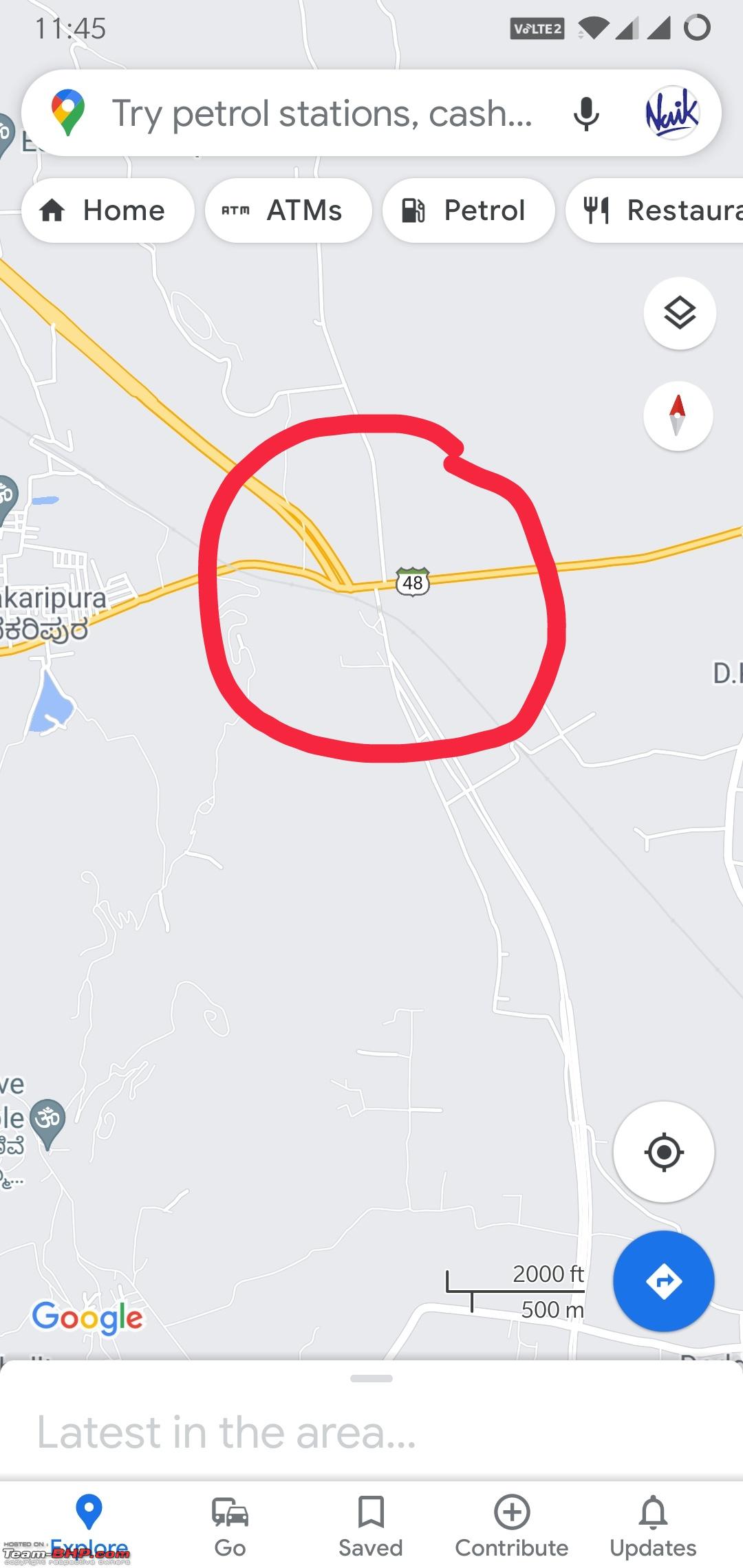View the Updates tab
Image resolution: width=743 pixels, height=1568 pixels.
653,1526
